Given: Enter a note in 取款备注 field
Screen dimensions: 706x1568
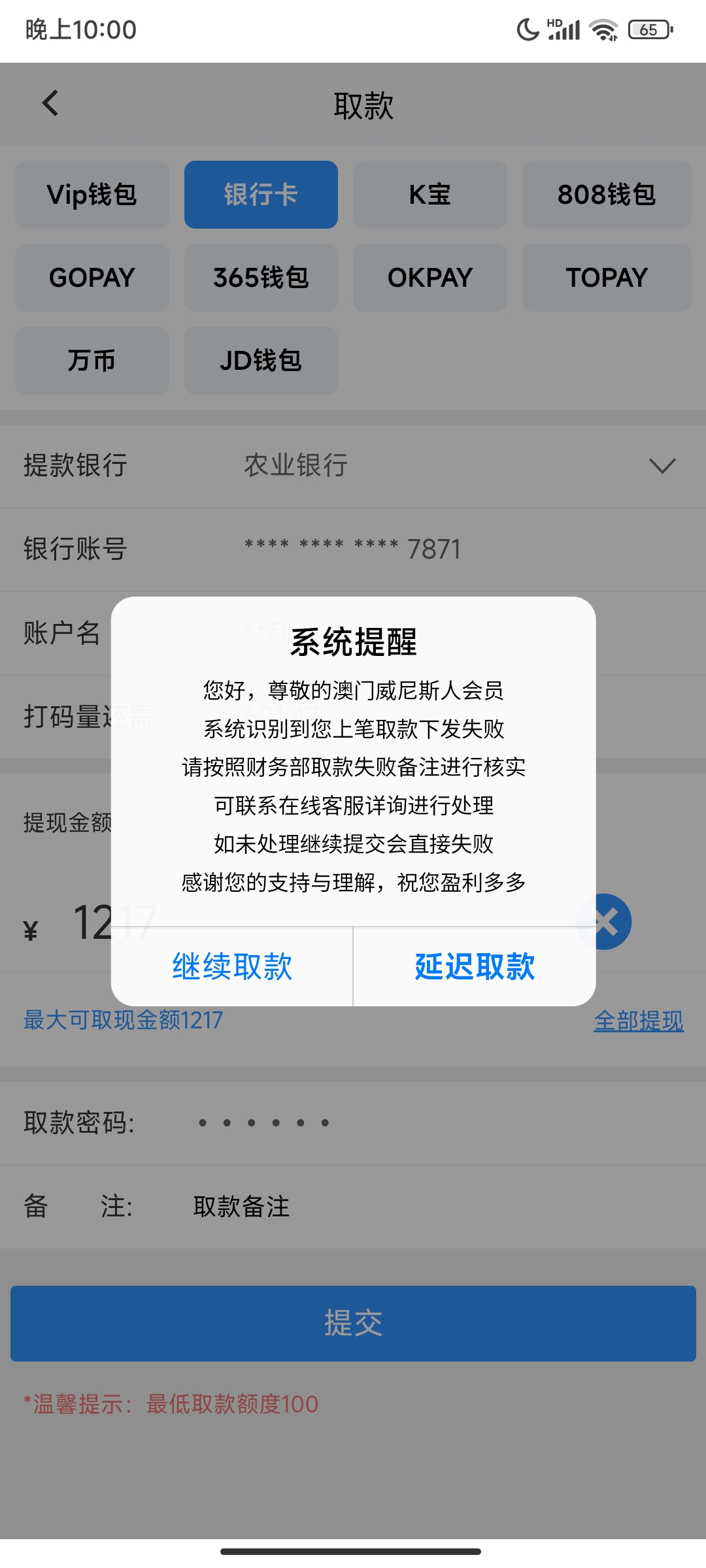Looking at the screenshot, I should [392, 1207].
